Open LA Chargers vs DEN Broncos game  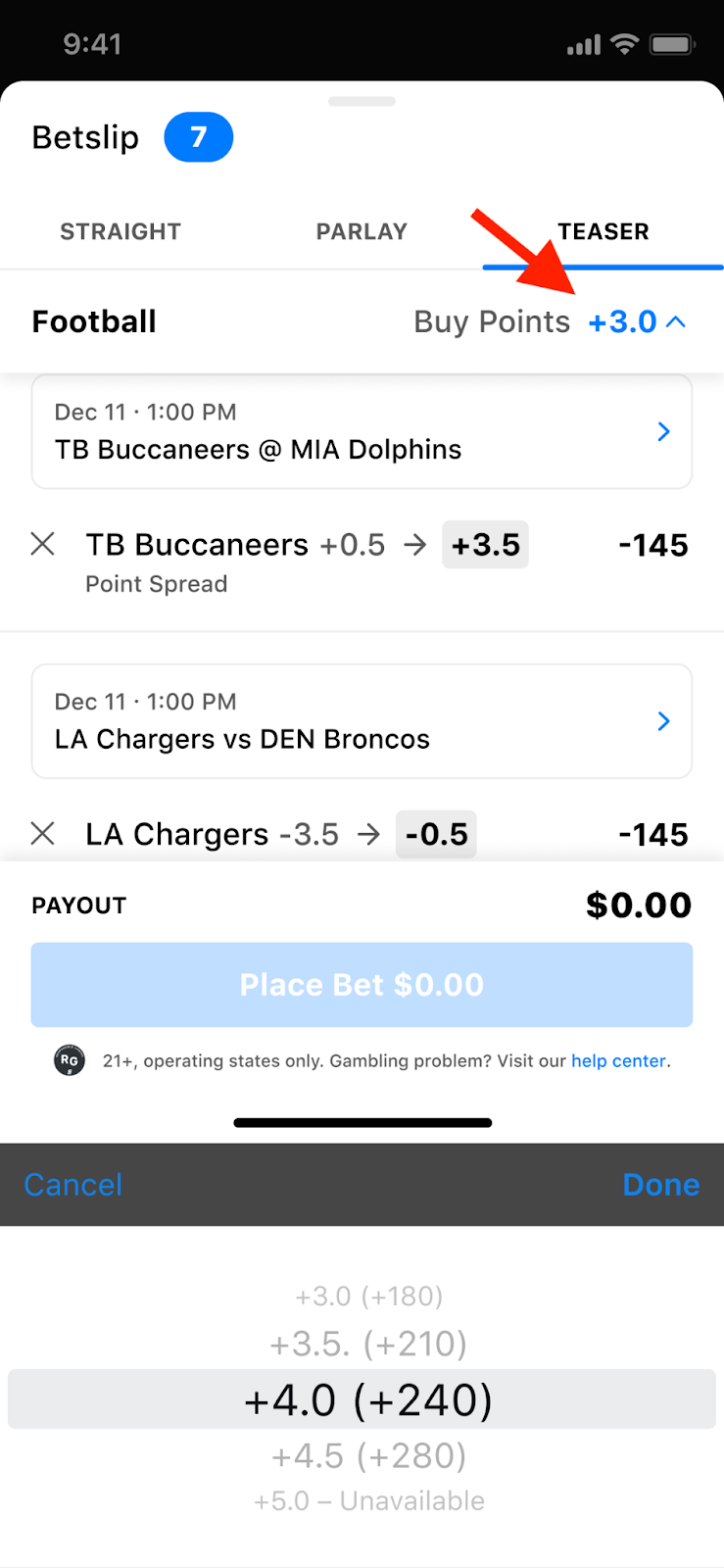click(x=362, y=721)
